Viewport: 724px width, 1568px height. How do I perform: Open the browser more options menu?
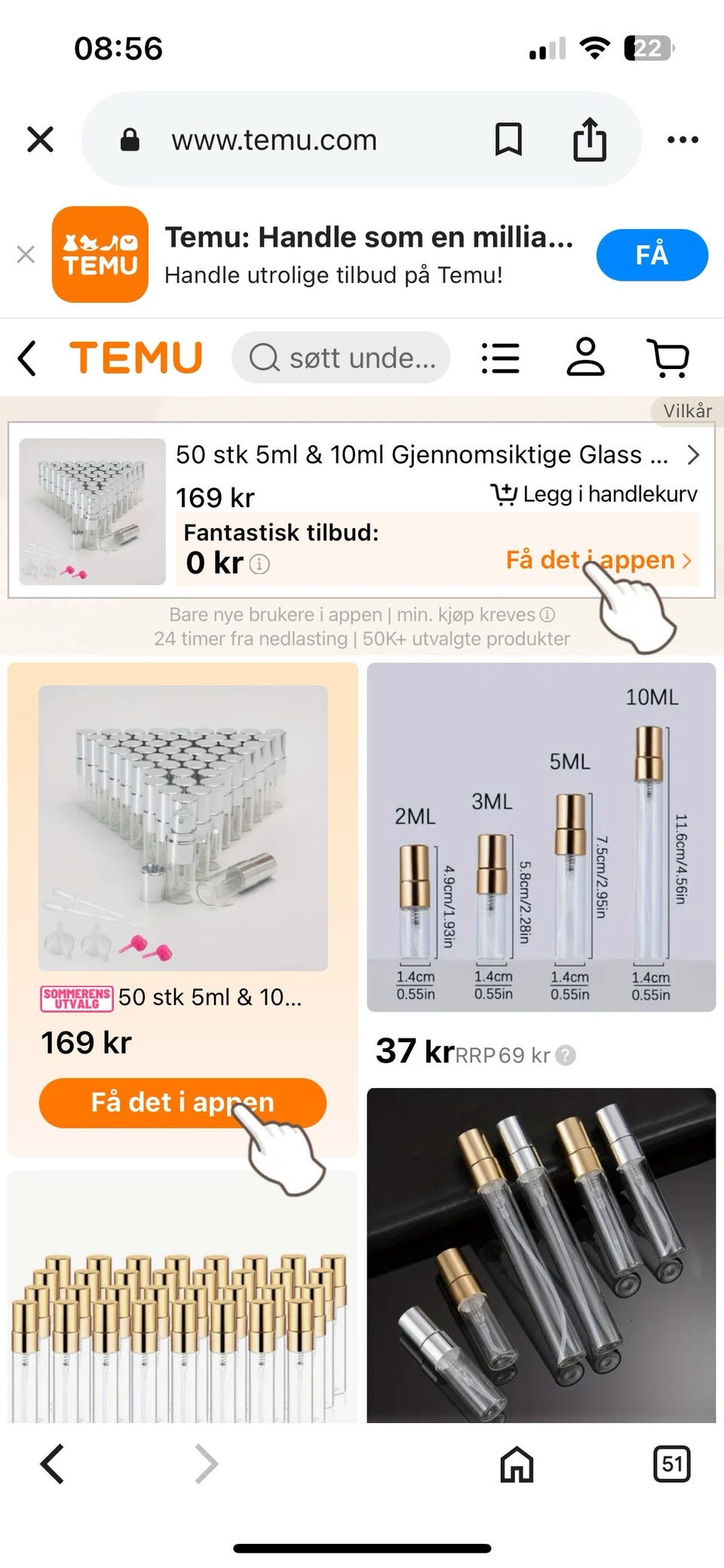coord(683,139)
